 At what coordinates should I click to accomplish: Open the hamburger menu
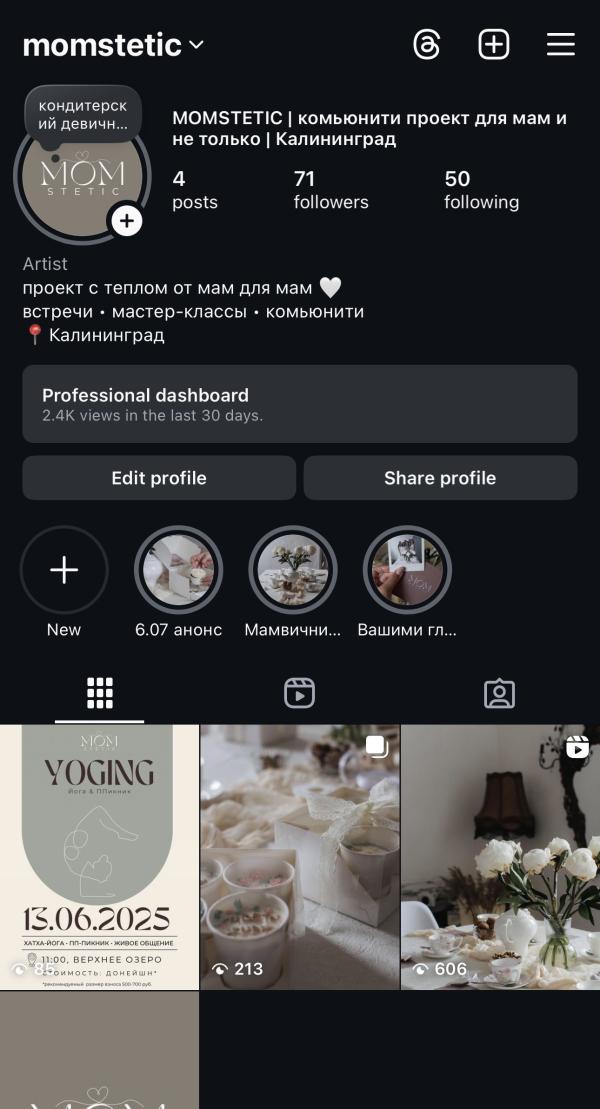click(560, 45)
